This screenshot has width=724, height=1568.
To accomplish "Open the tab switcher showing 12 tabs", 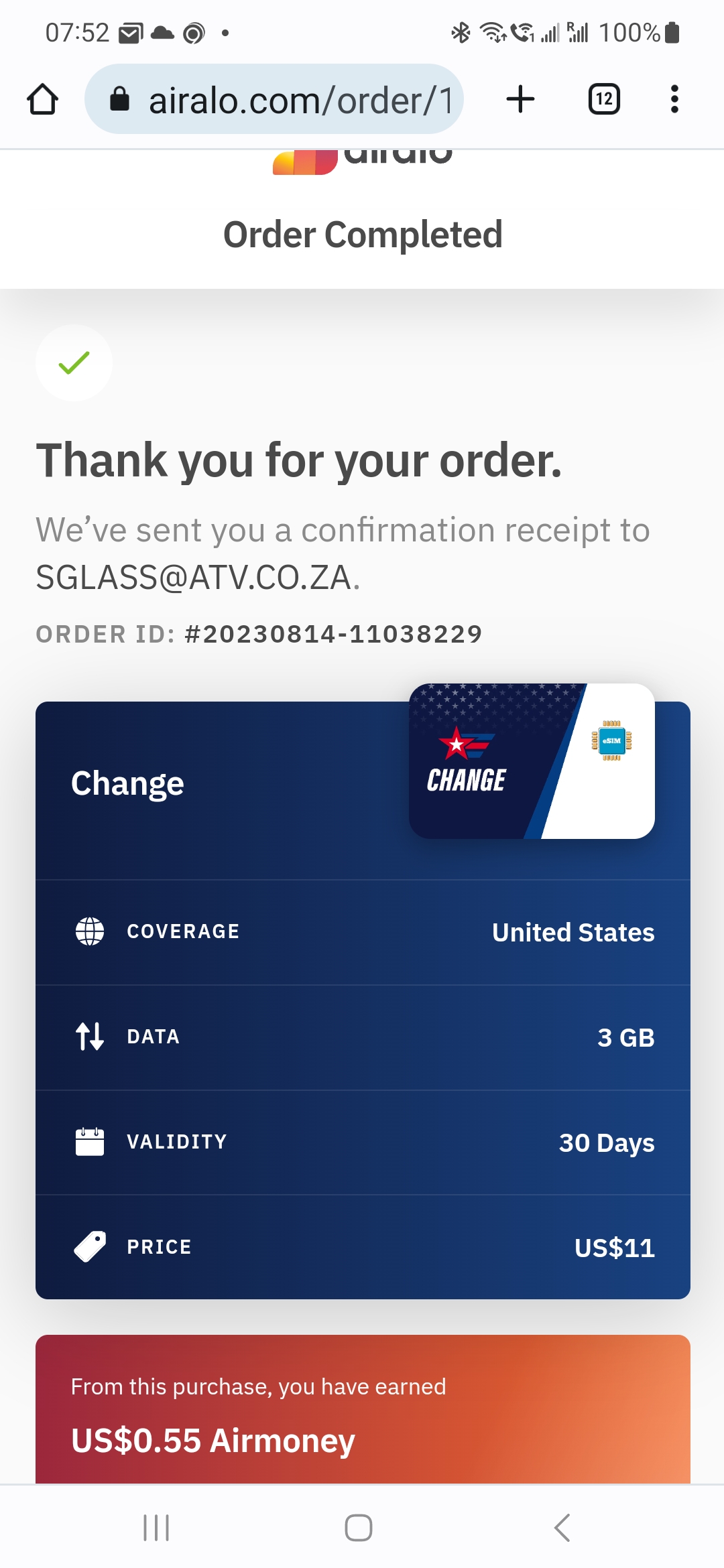I will (x=603, y=99).
